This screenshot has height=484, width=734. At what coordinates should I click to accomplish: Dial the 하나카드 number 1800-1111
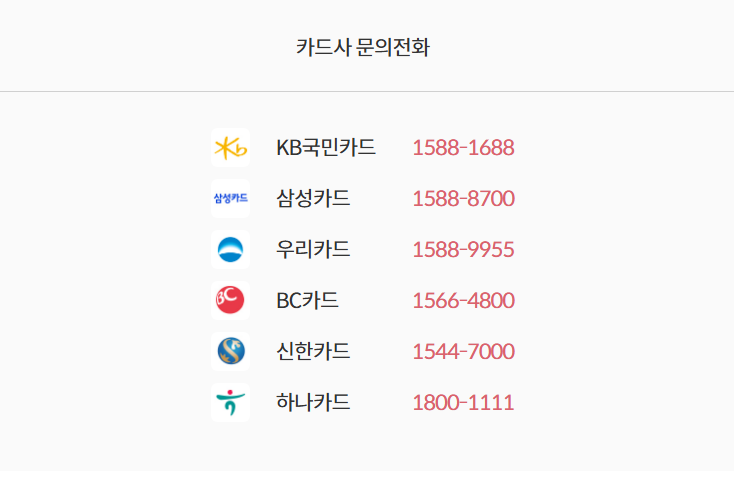463,403
